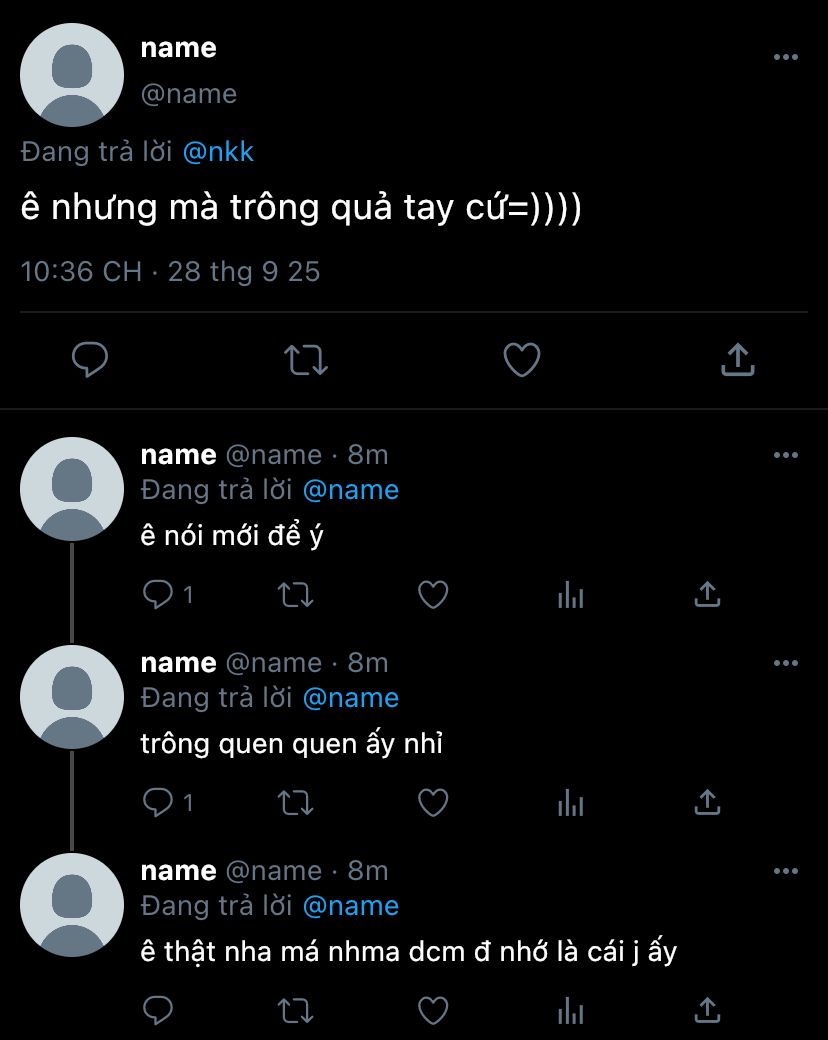Retweet the main tweet
Viewport: 828px width, 1040px height.
tap(306, 360)
